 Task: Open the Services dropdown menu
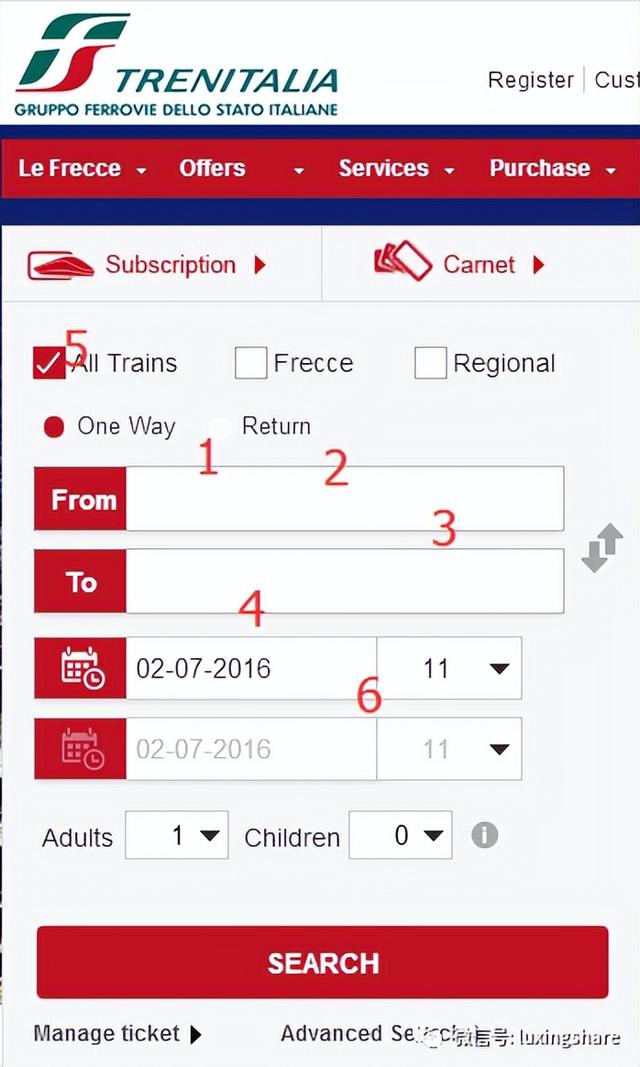point(395,169)
